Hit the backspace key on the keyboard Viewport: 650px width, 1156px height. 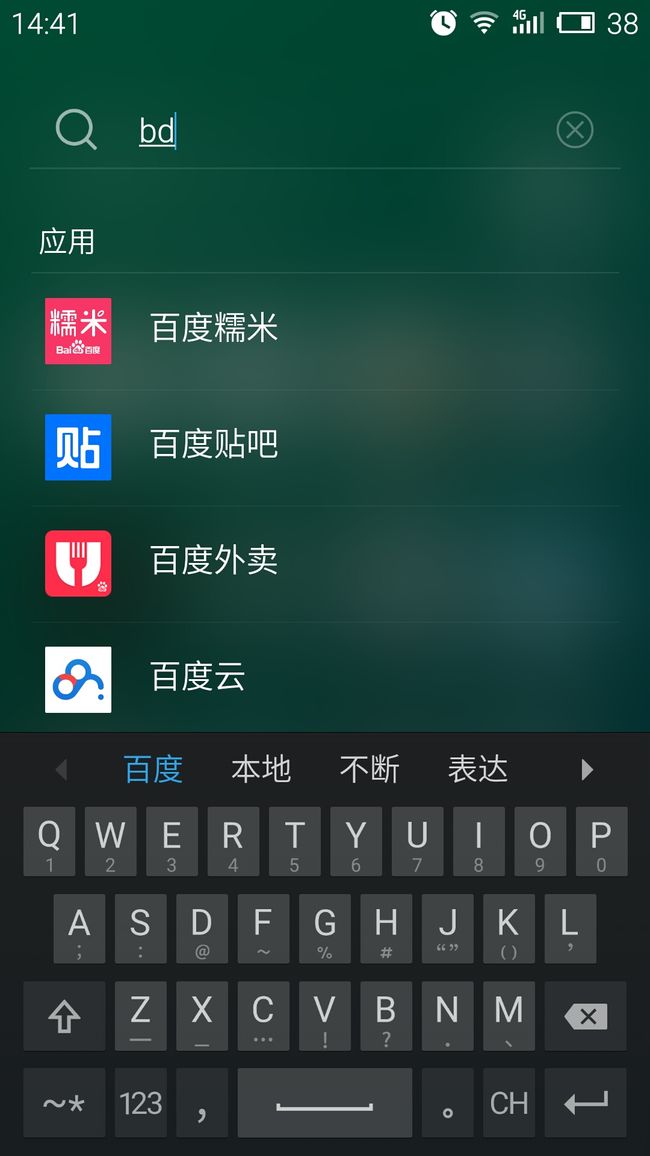point(585,1016)
